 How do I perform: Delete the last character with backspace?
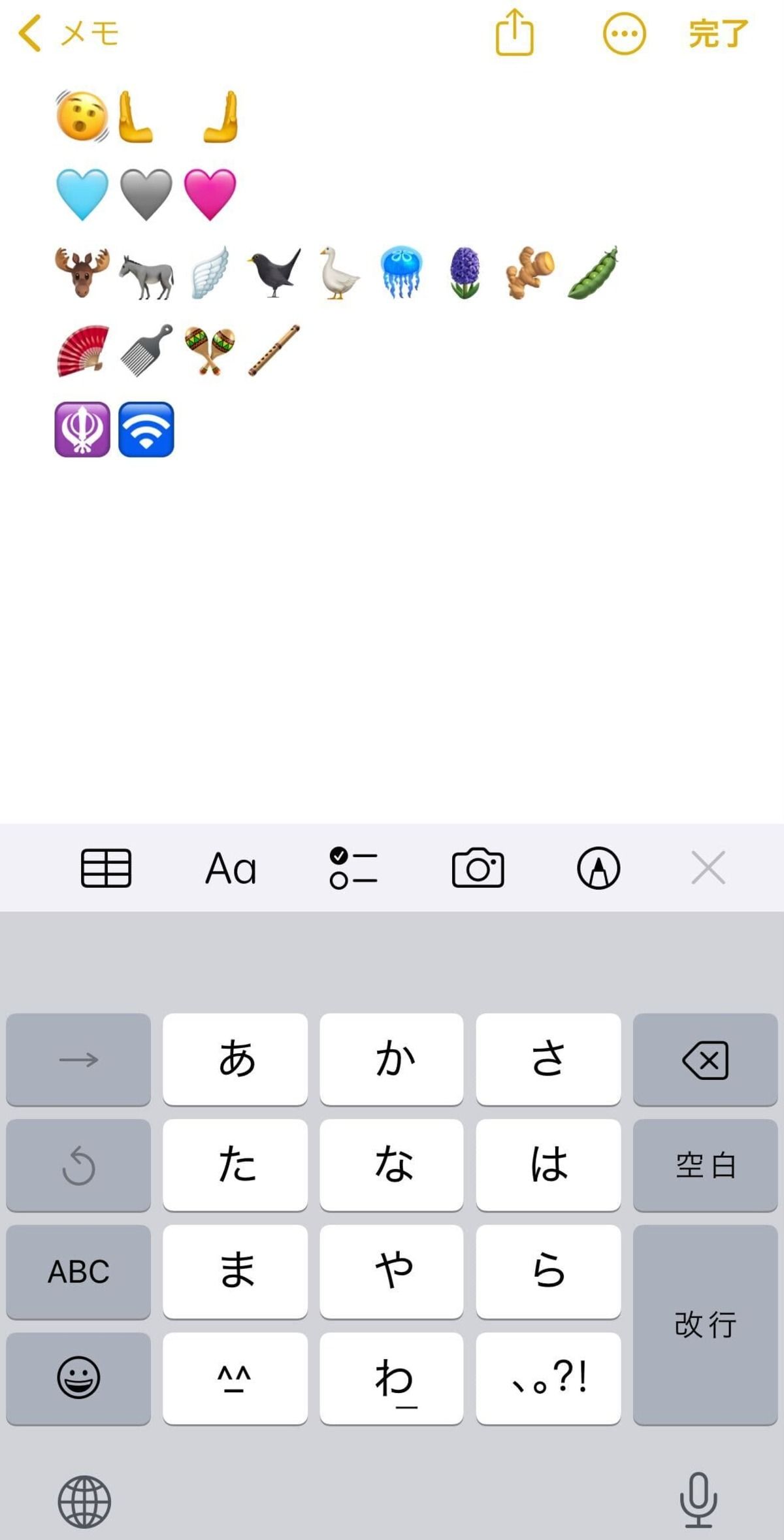coord(705,1059)
